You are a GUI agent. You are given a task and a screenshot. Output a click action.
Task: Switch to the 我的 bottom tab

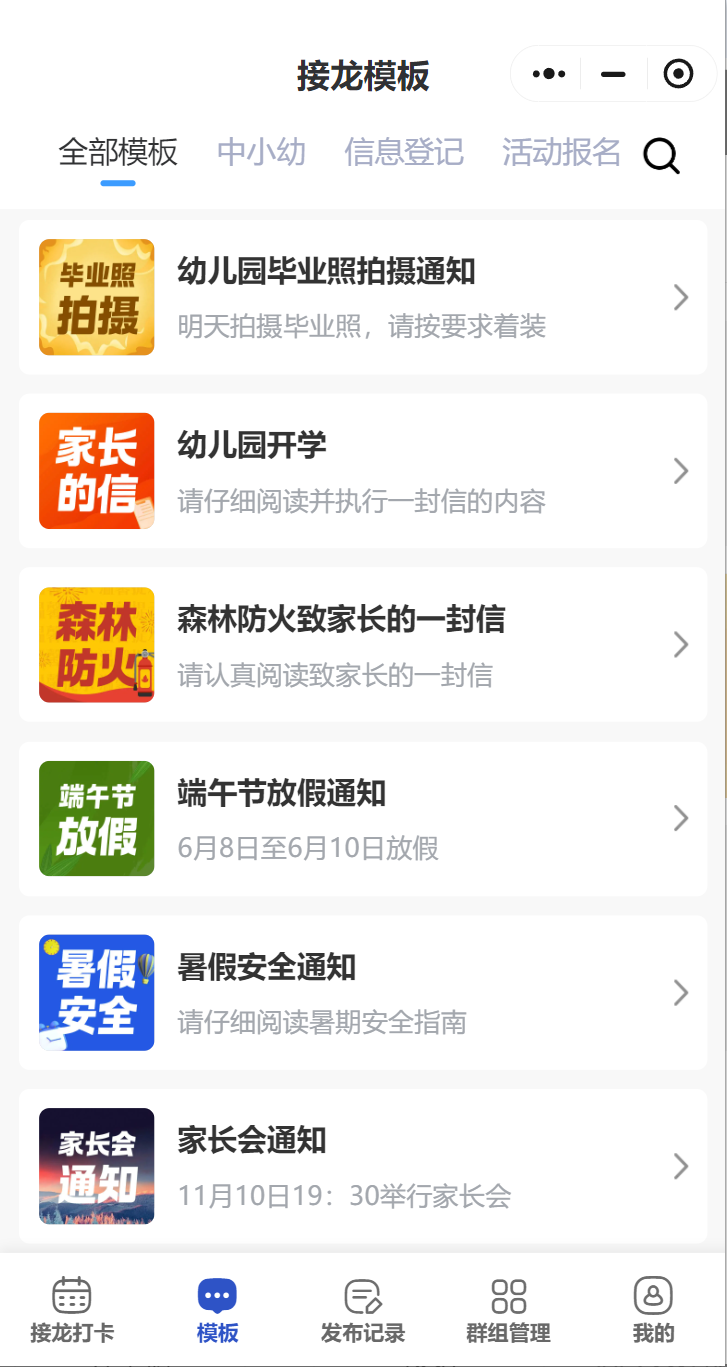pyautogui.click(x=653, y=1310)
